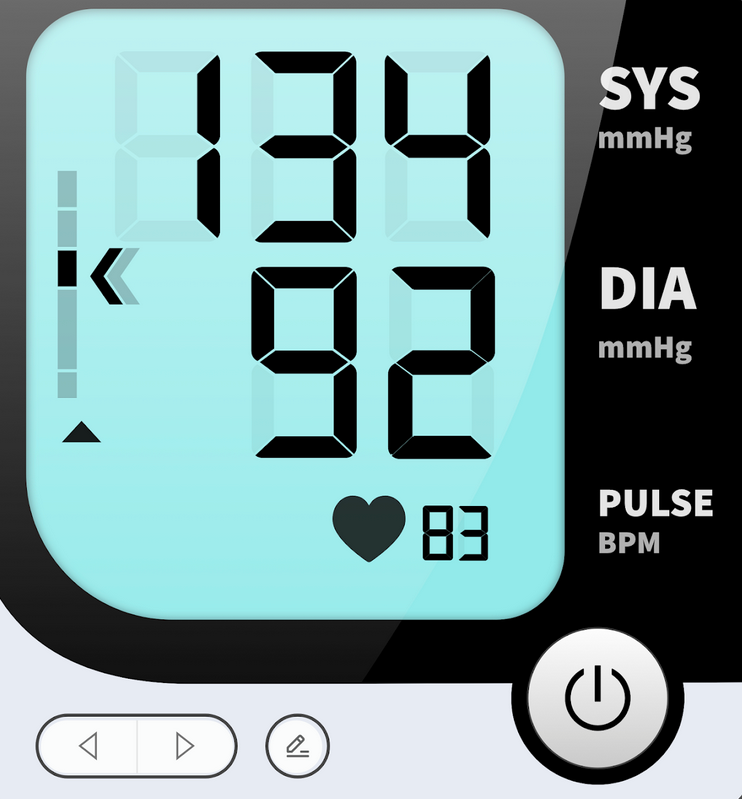Tap the left arrow button

pyautogui.click(x=88, y=746)
